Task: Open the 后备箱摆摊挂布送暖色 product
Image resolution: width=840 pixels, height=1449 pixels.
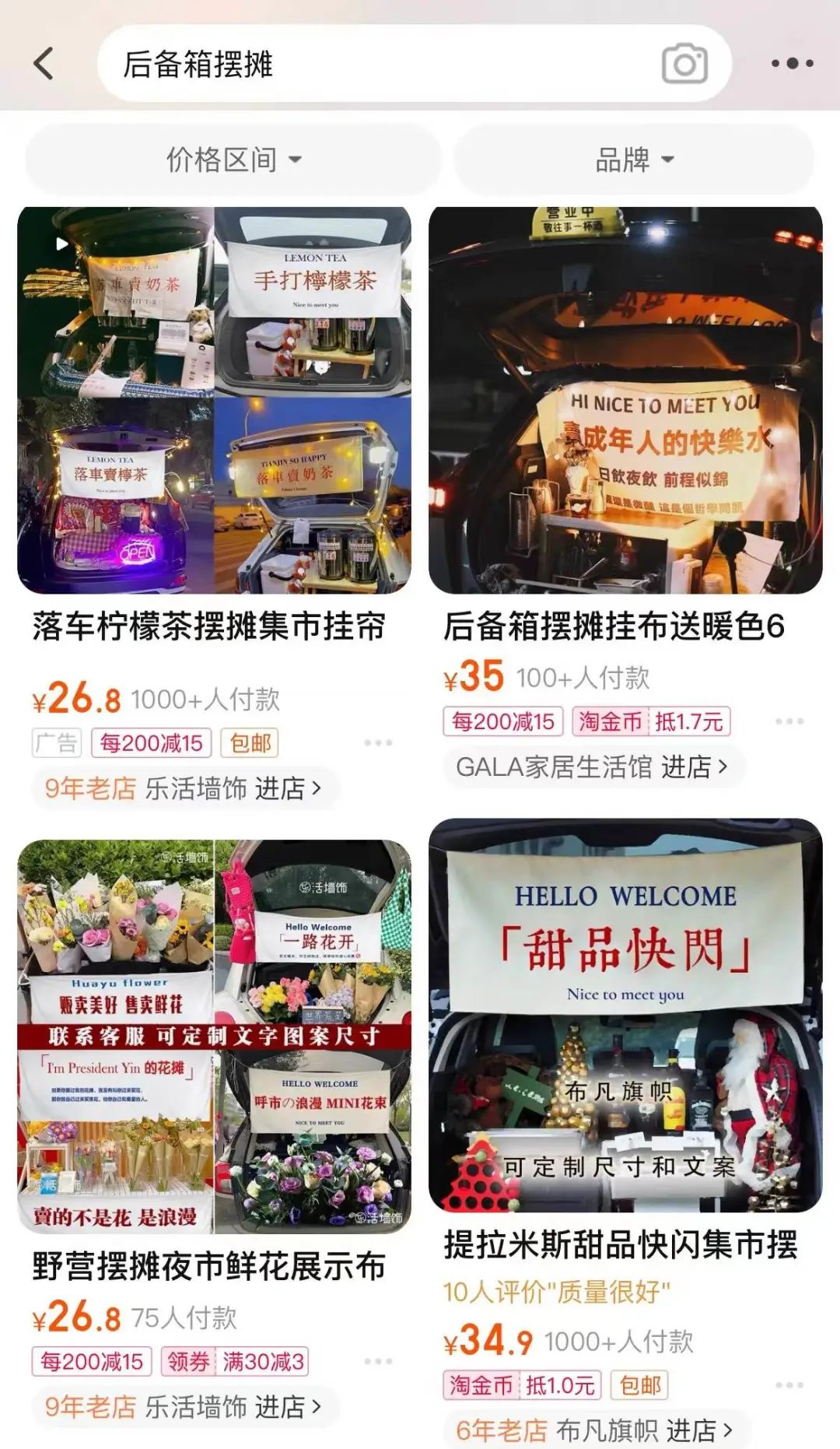Action: (625, 401)
